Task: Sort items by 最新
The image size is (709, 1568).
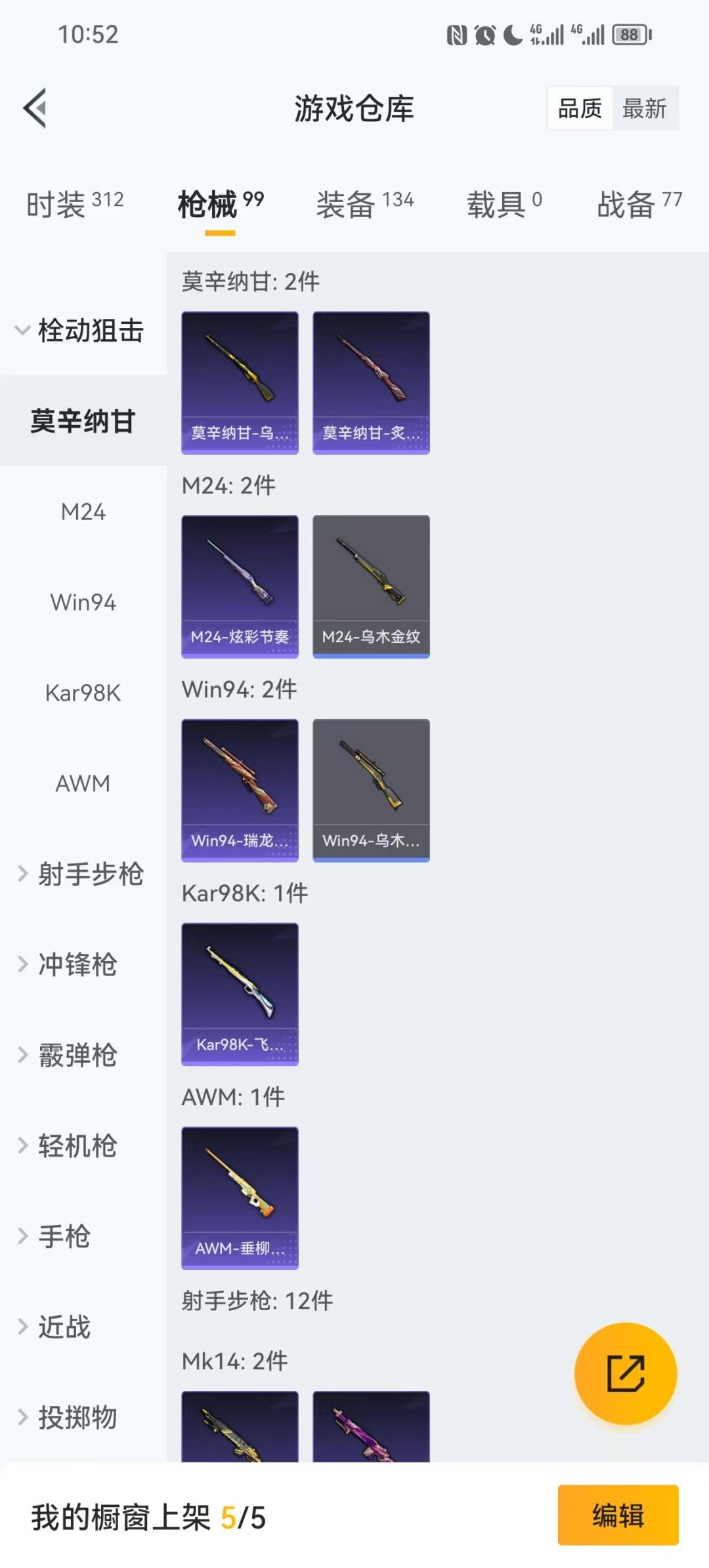Action: [645, 108]
